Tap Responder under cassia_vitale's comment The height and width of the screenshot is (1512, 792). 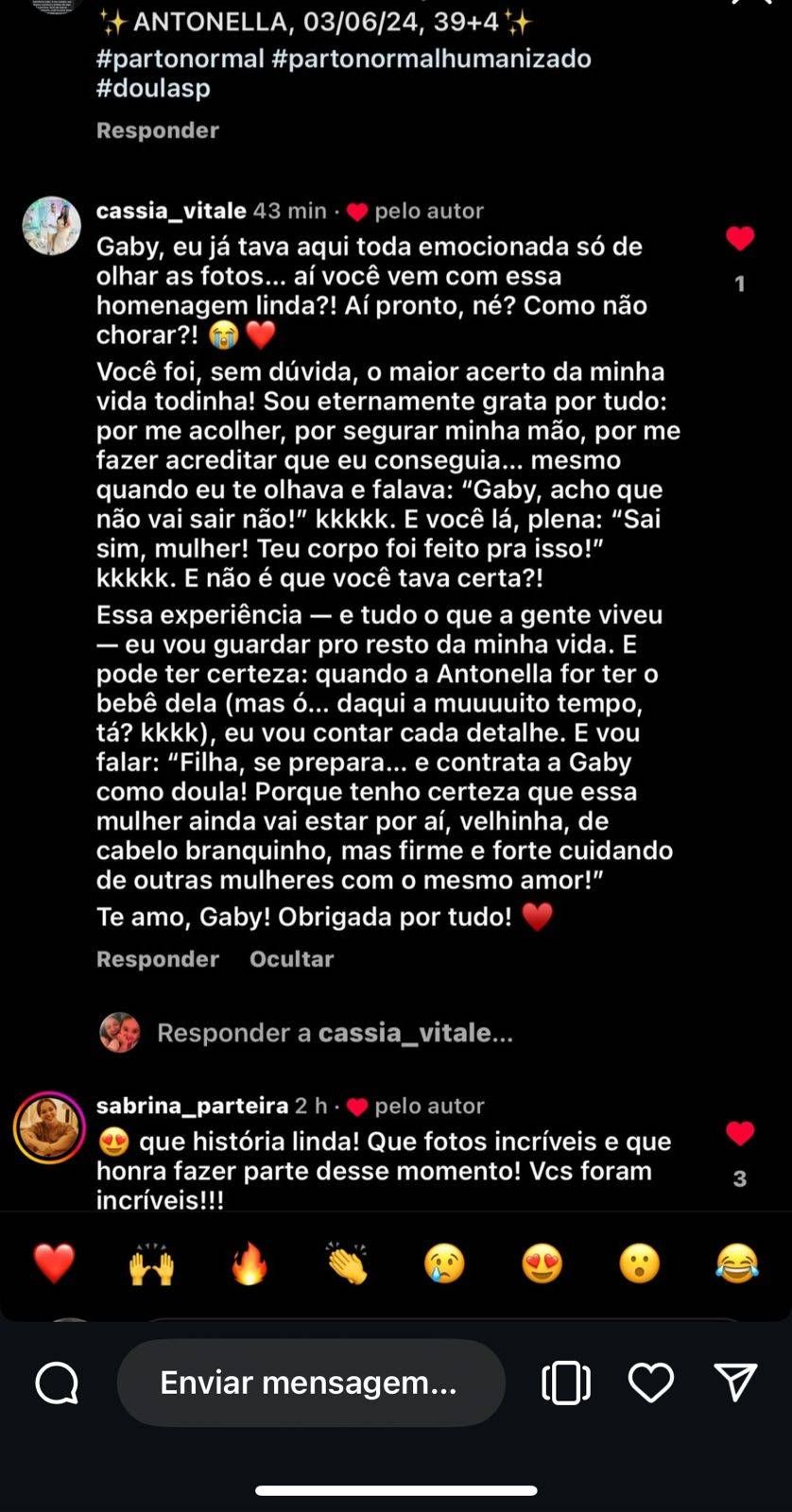pyautogui.click(x=158, y=959)
